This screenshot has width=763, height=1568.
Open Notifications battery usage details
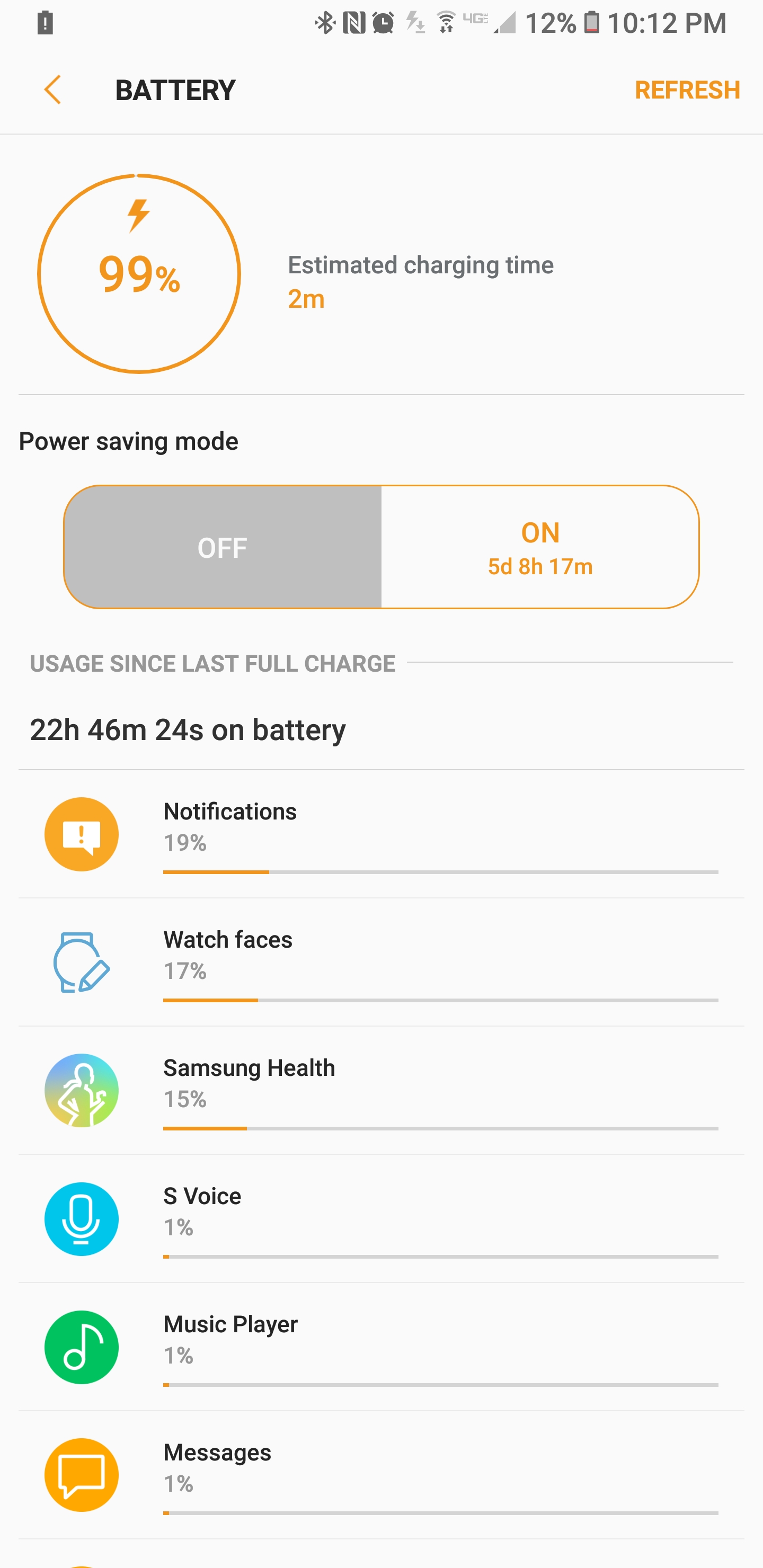[x=381, y=834]
